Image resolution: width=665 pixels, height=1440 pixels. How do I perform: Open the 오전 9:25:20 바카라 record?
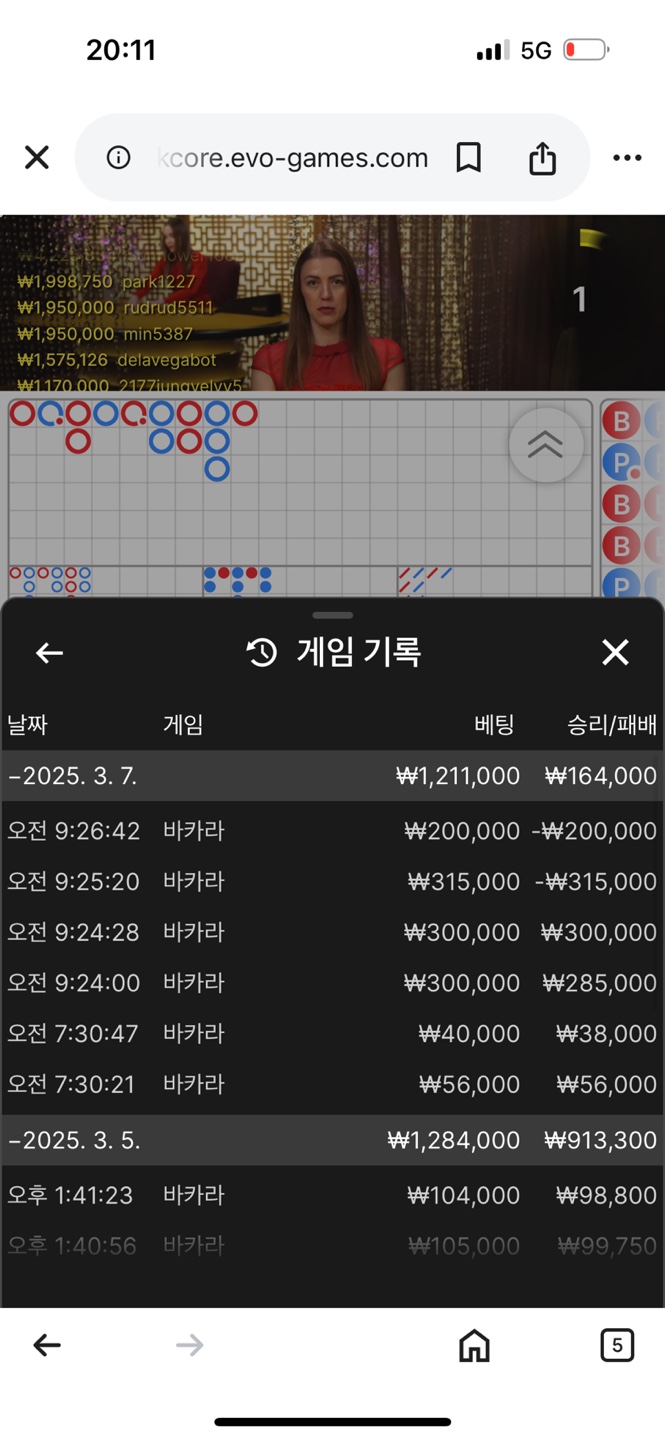click(332, 882)
